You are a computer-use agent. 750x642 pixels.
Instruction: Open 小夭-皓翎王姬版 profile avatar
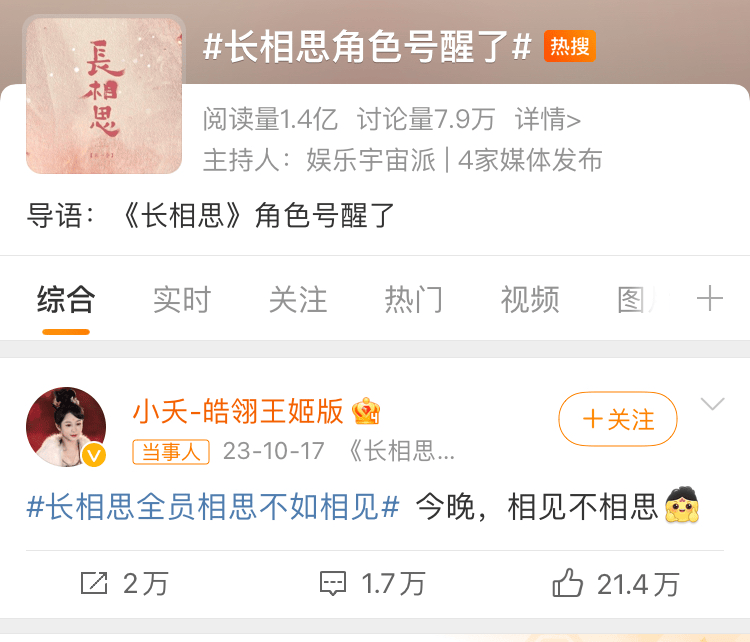tap(66, 427)
